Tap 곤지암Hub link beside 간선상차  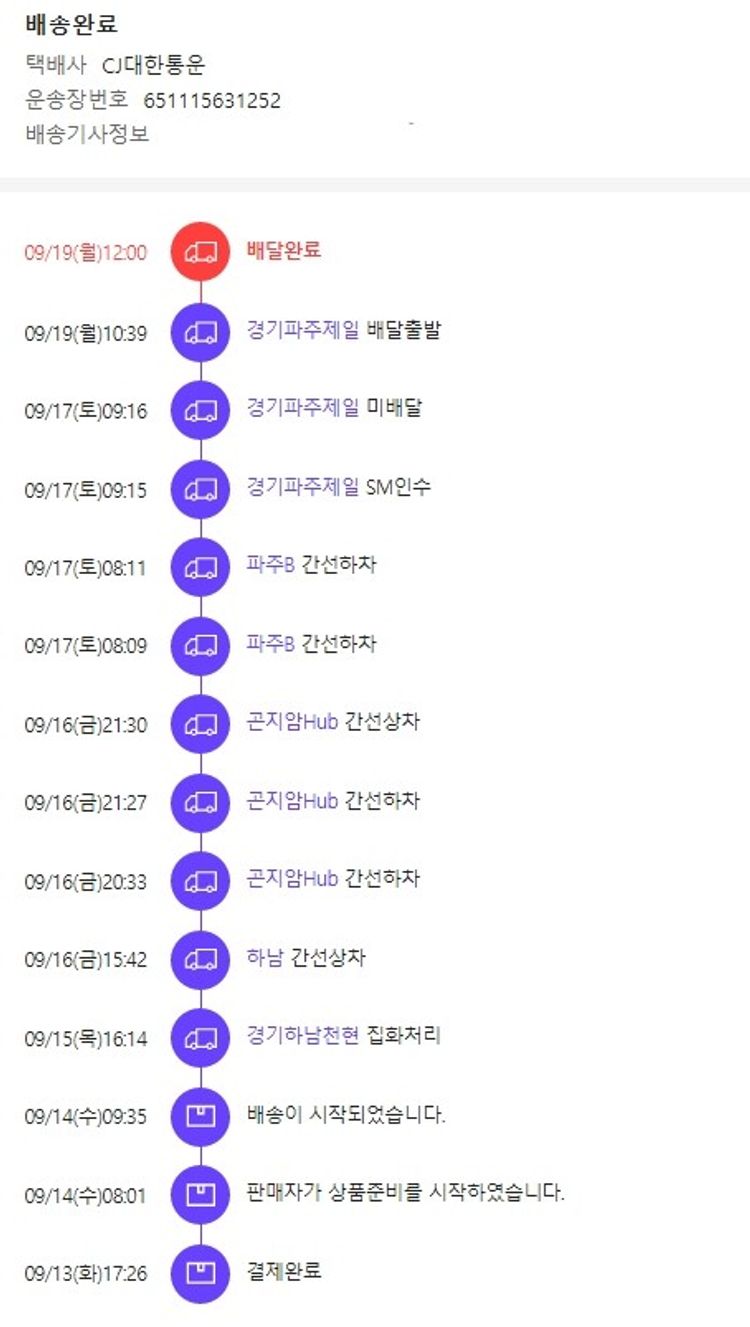(292, 722)
